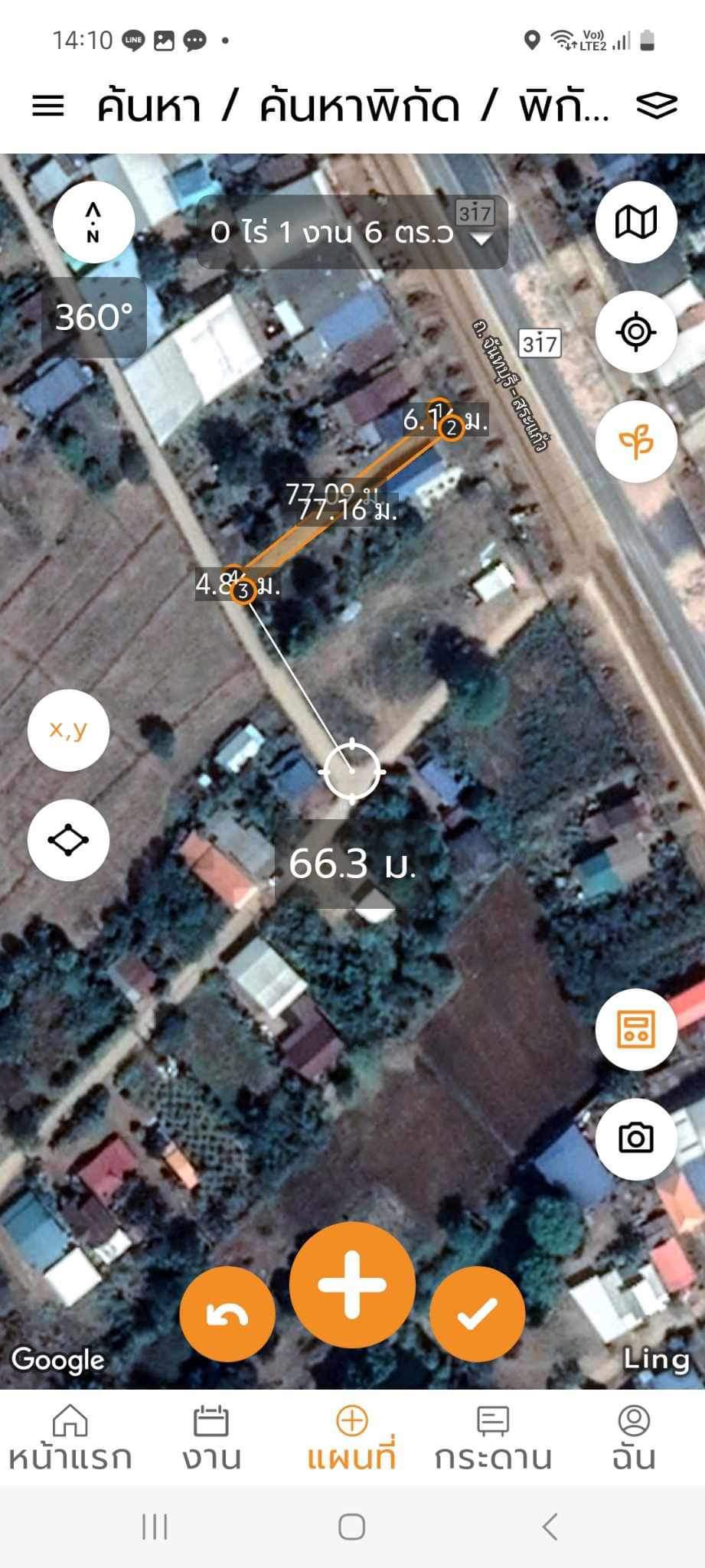Tap the system back button
The height and width of the screenshot is (1568, 705).
[550, 1527]
